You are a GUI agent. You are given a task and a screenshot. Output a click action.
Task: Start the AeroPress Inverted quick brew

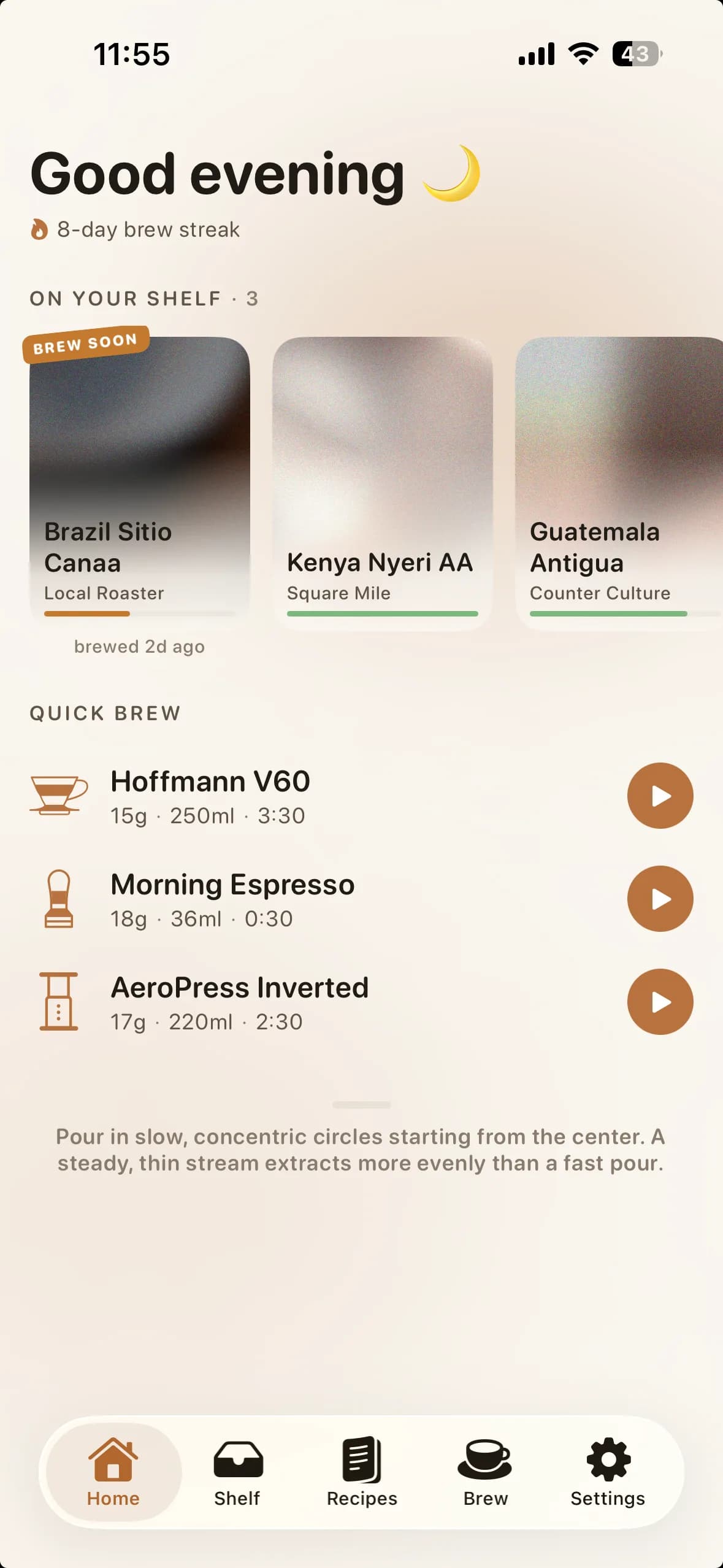[x=660, y=1002]
